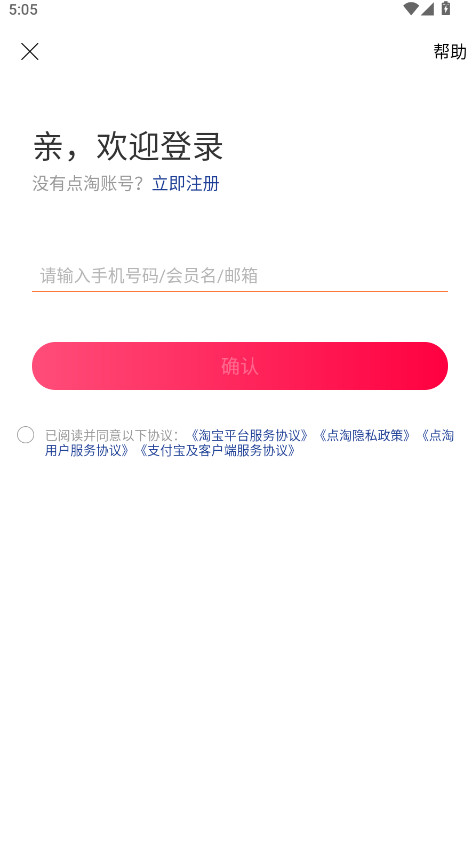Tap the 确认 confirm button
The image size is (475, 843).
pyautogui.click(x=240, y=366)
